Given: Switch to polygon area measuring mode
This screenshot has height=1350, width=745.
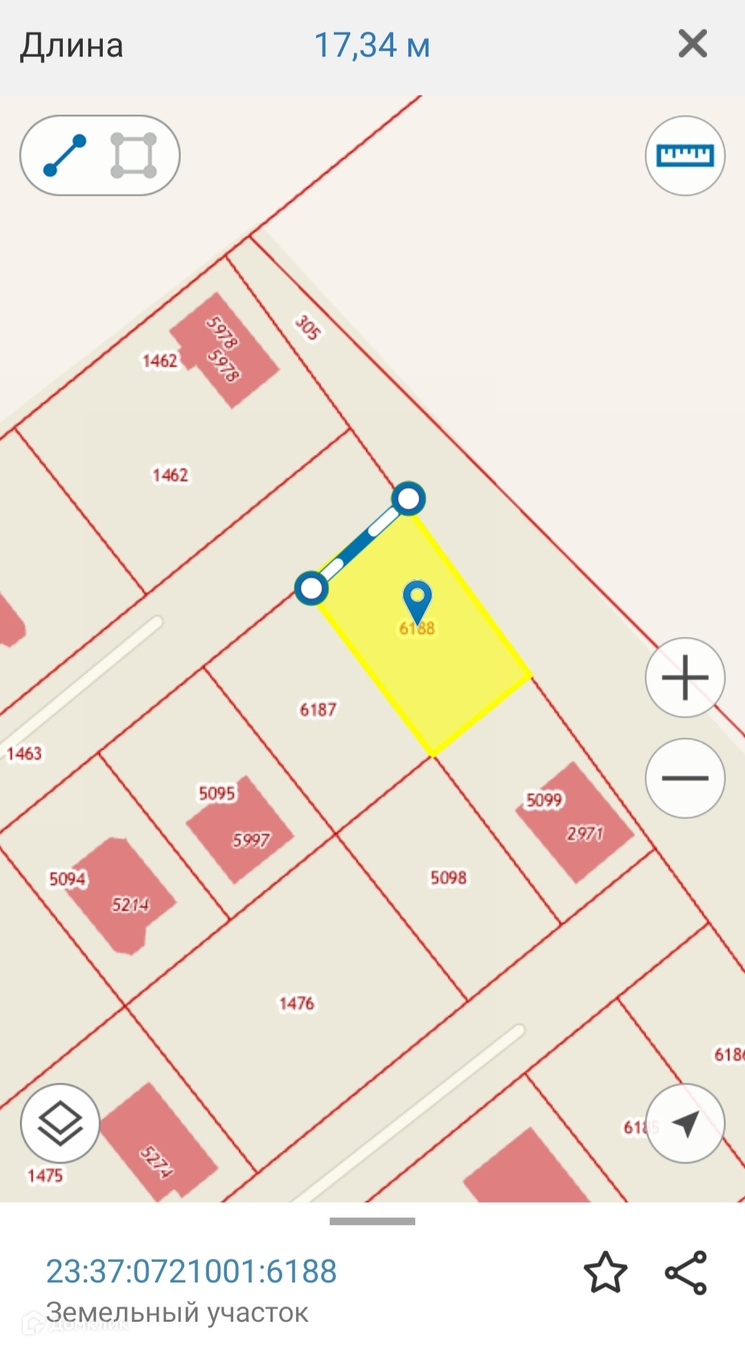Looking at the screenshot, I should 134,156.
